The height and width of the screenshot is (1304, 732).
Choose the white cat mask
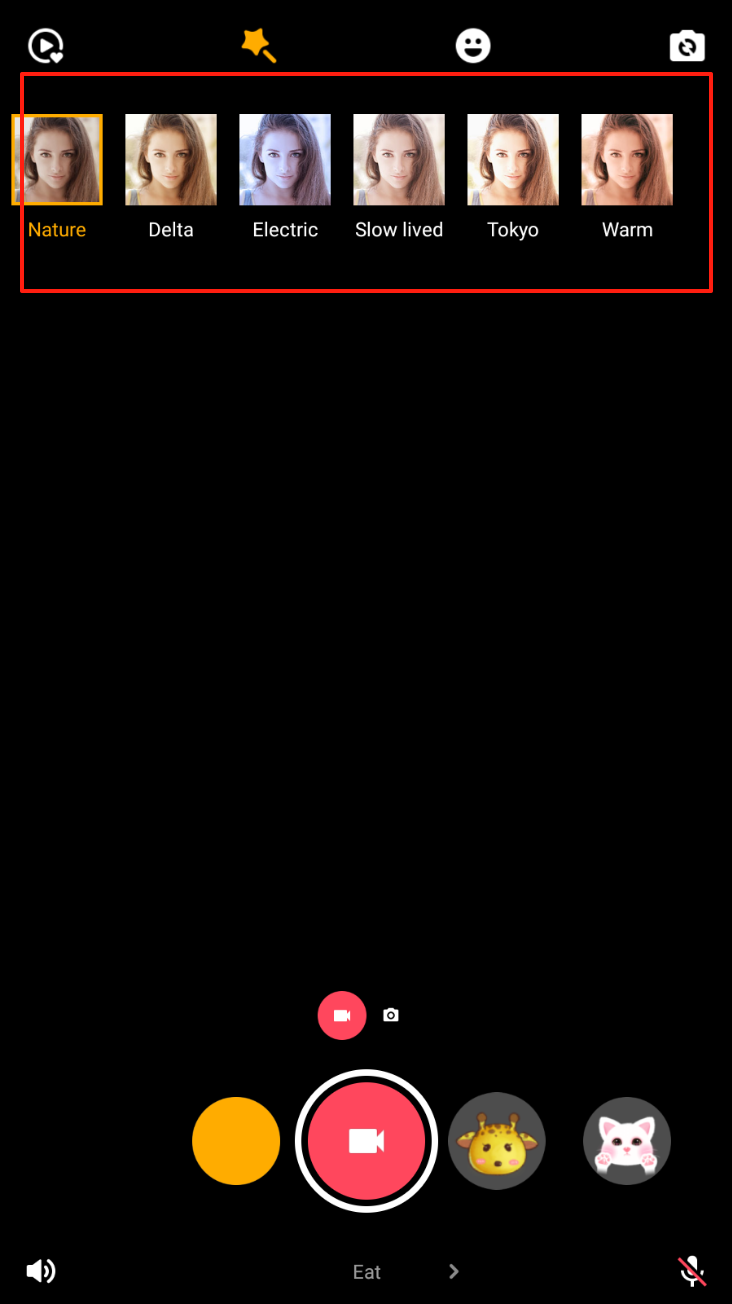pos(627,1141)
